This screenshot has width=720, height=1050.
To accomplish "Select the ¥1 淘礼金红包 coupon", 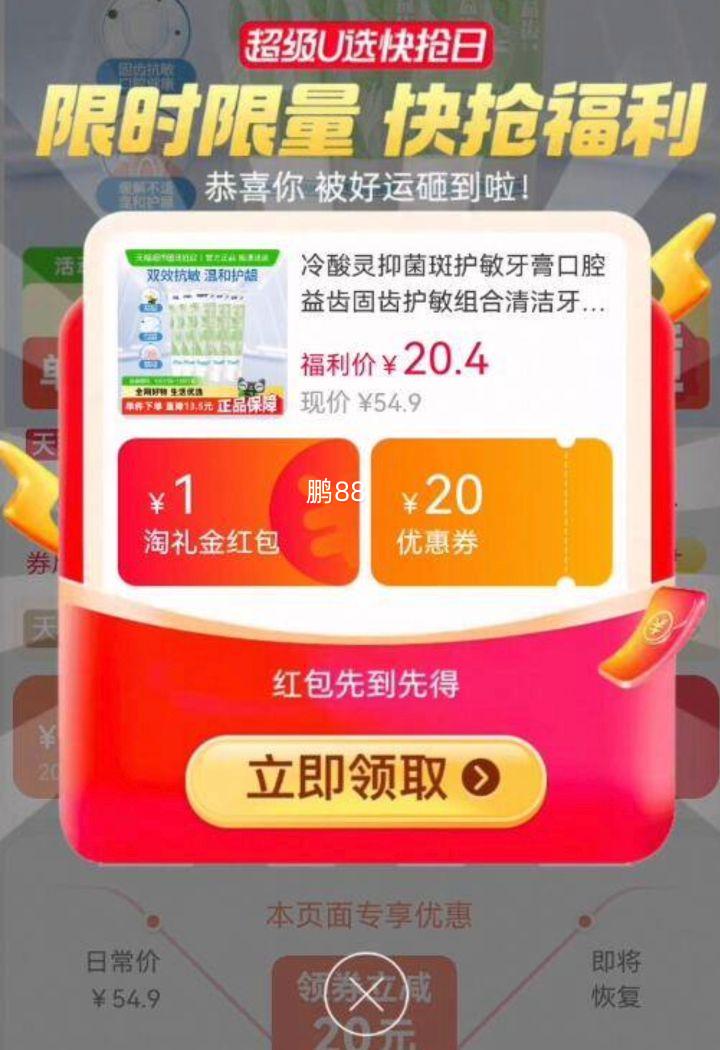I will 238,512.
